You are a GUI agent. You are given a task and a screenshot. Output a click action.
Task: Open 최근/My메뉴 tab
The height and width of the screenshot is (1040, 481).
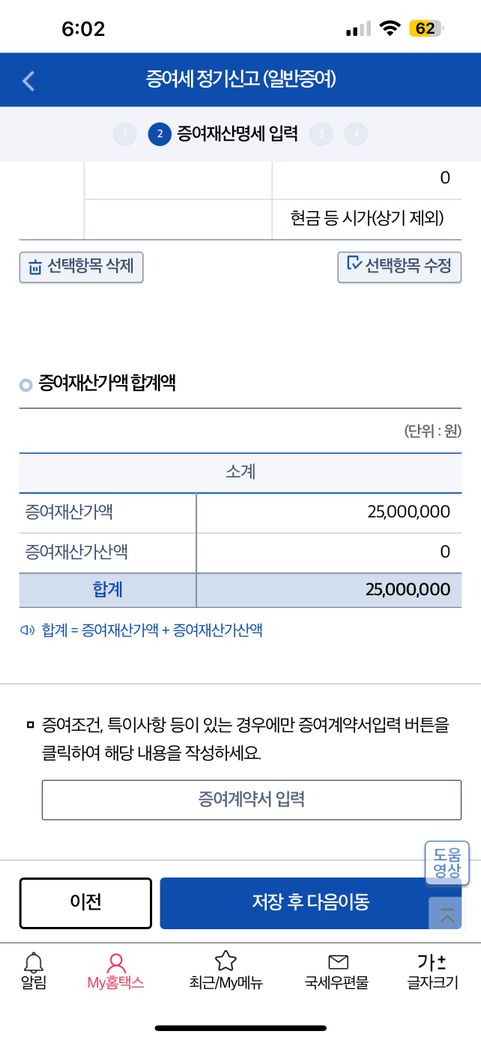tap(226, 970)
